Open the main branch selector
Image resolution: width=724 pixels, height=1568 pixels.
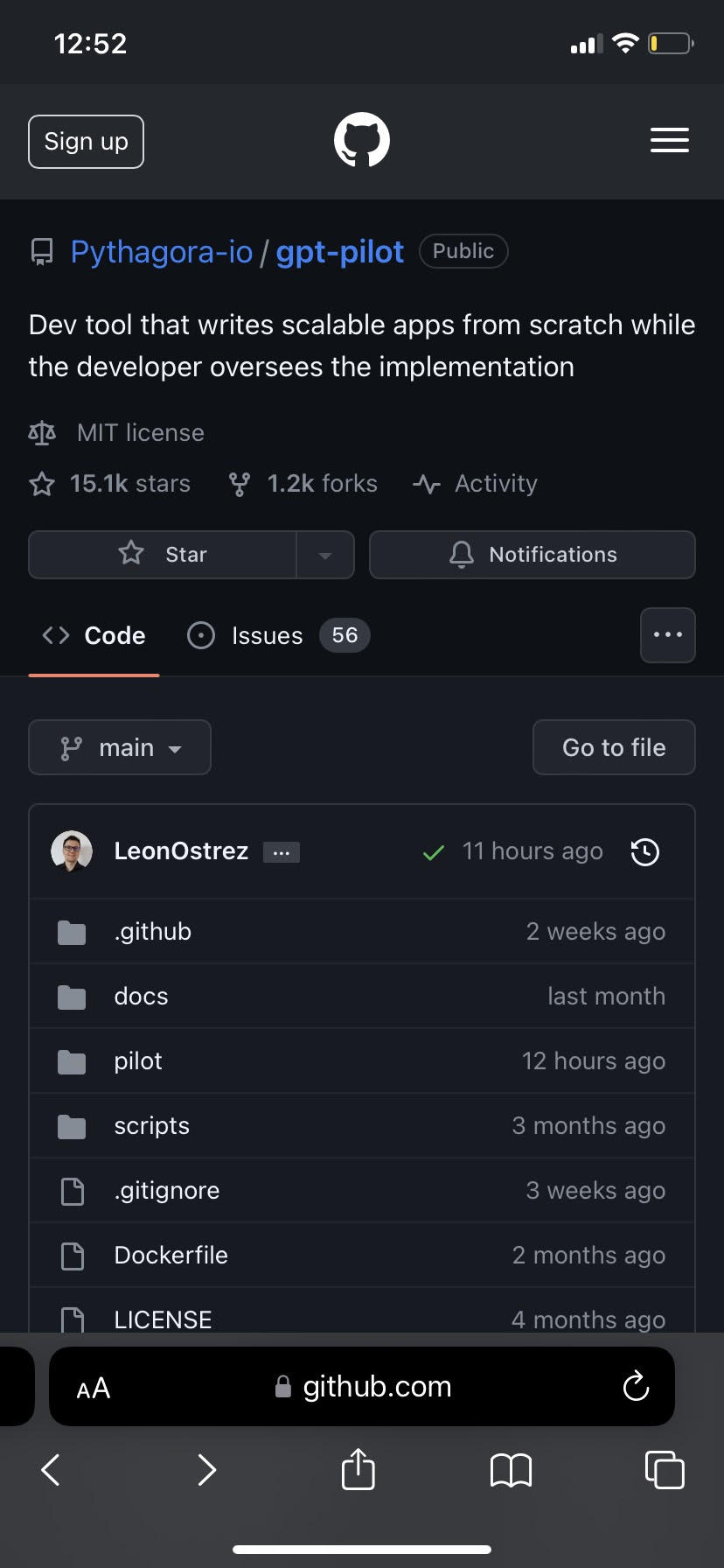[120, 747]
